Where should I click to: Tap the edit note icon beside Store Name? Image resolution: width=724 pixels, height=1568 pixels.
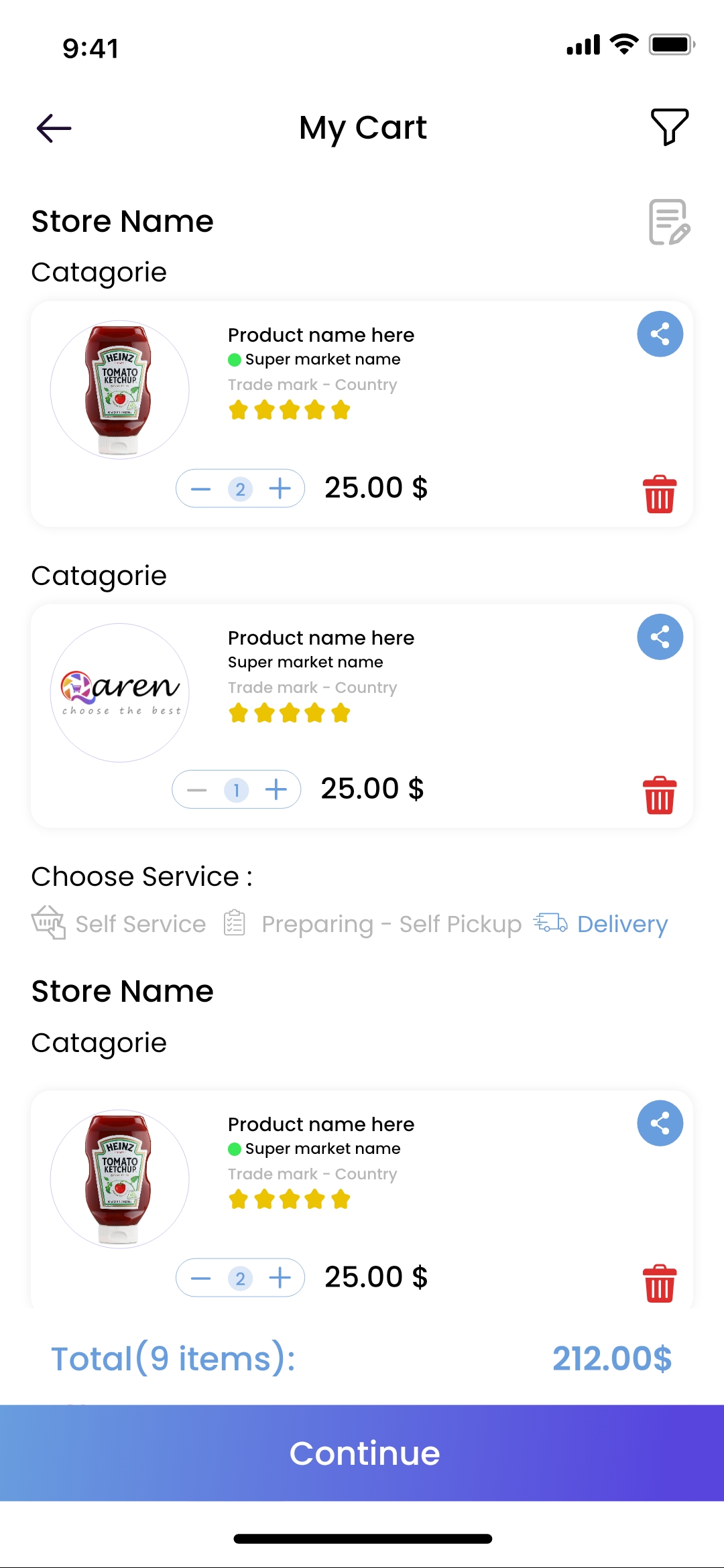(669, 222)
